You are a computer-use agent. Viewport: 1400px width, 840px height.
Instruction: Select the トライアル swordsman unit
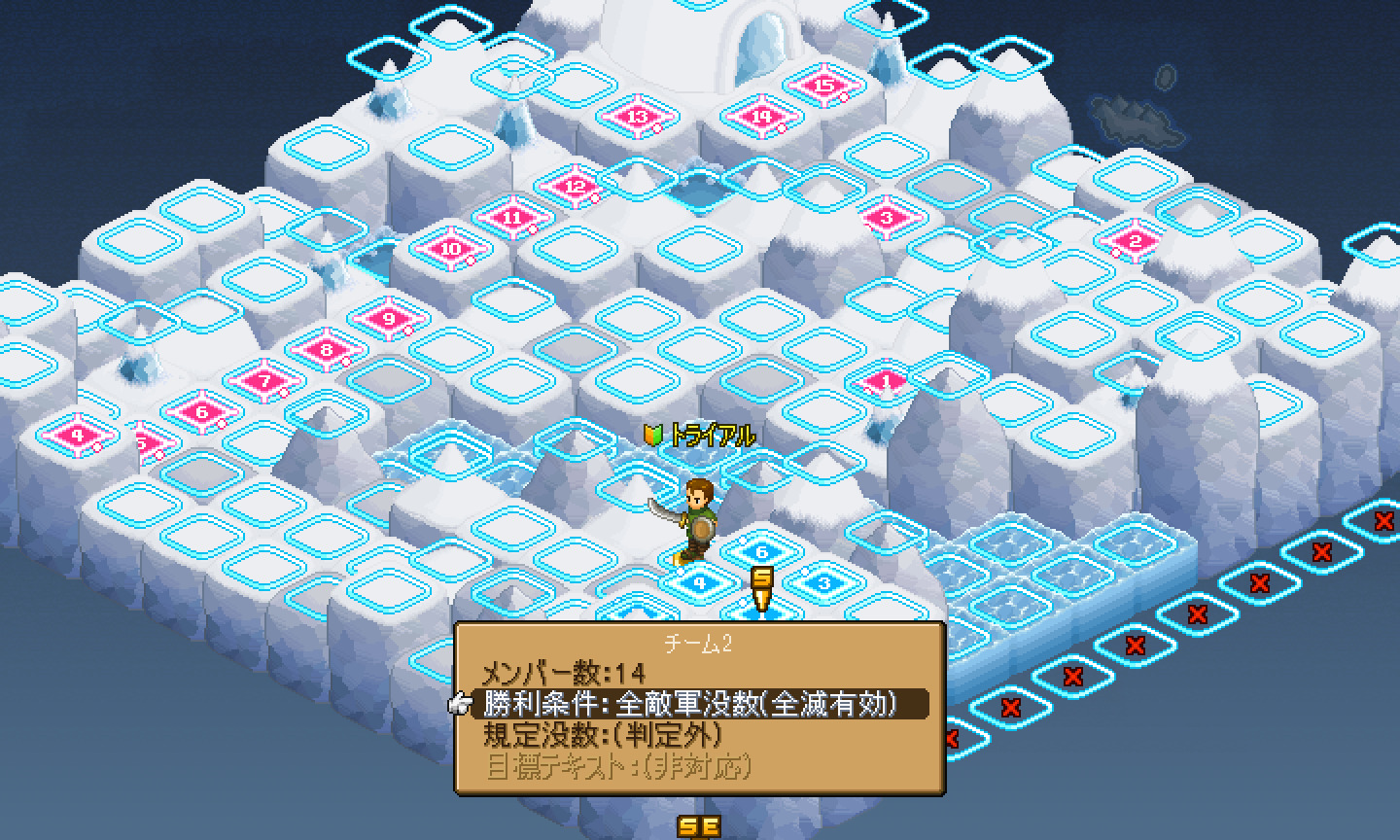(695, 517)
